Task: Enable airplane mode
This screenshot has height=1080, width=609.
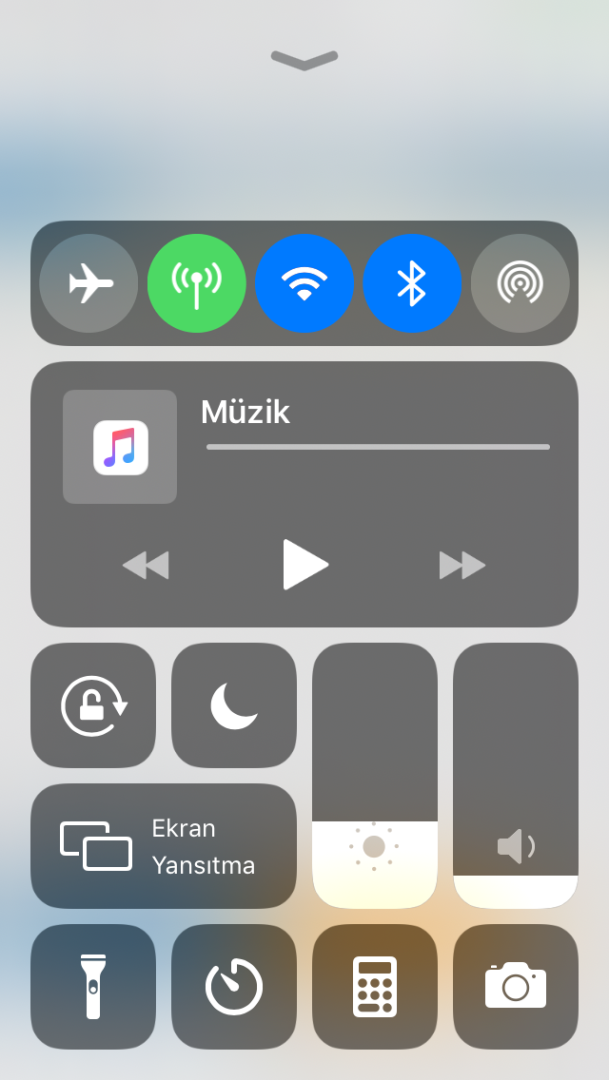Action: (89, 284)
